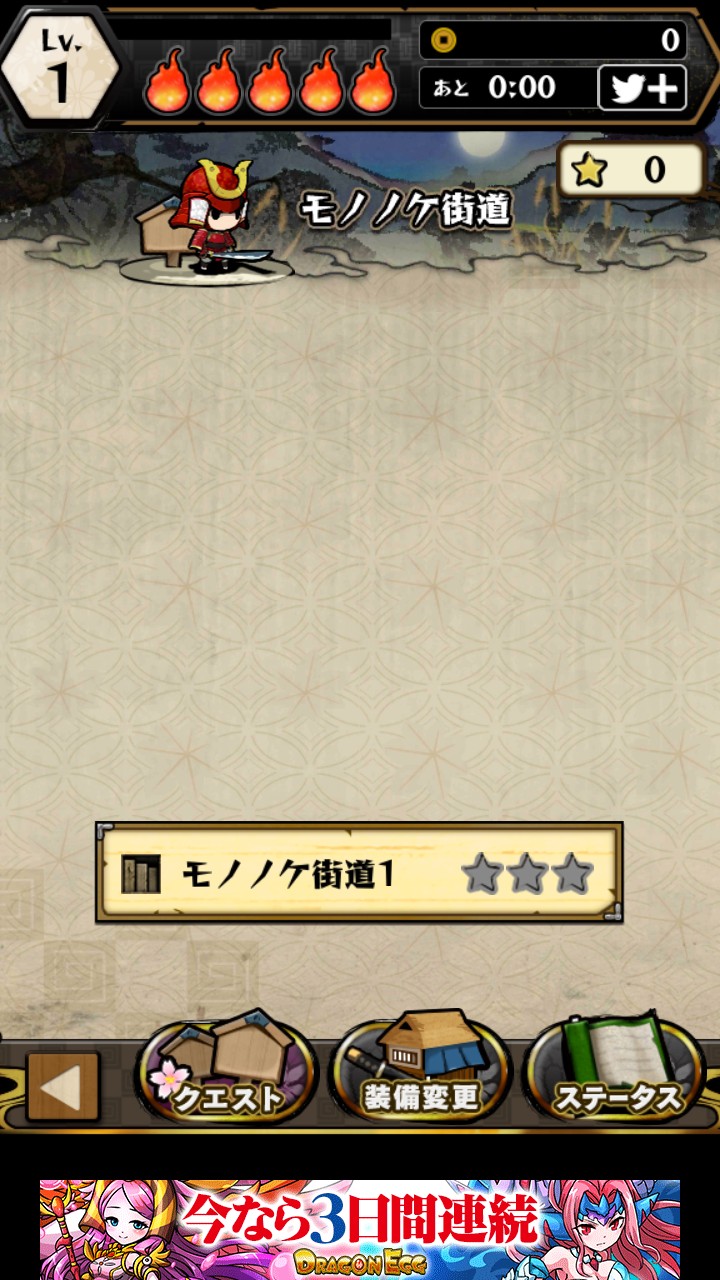Go back with the left arrow button
This screenshot has width=720, height=1280.
(63, 1087)
